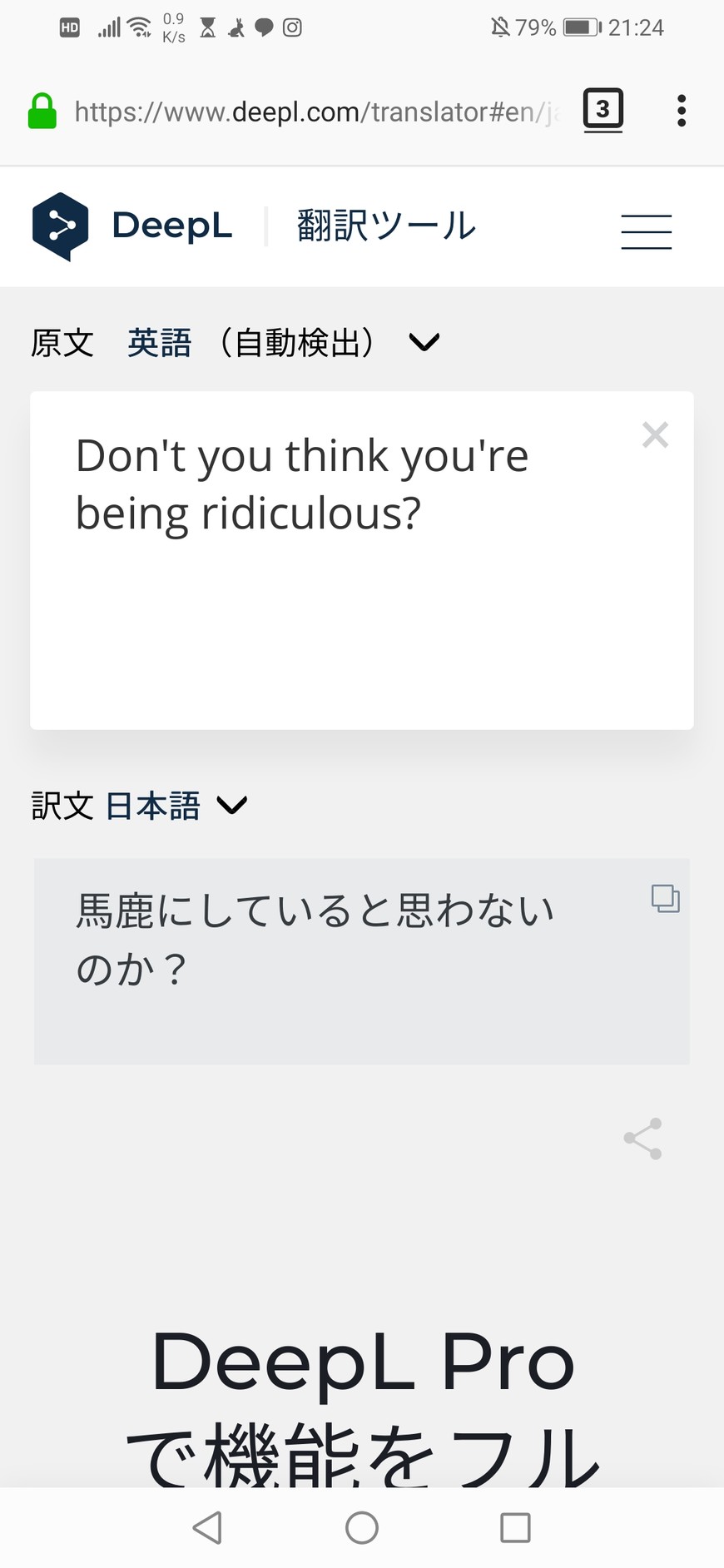Open the browser overflow menu

point(682,110)
